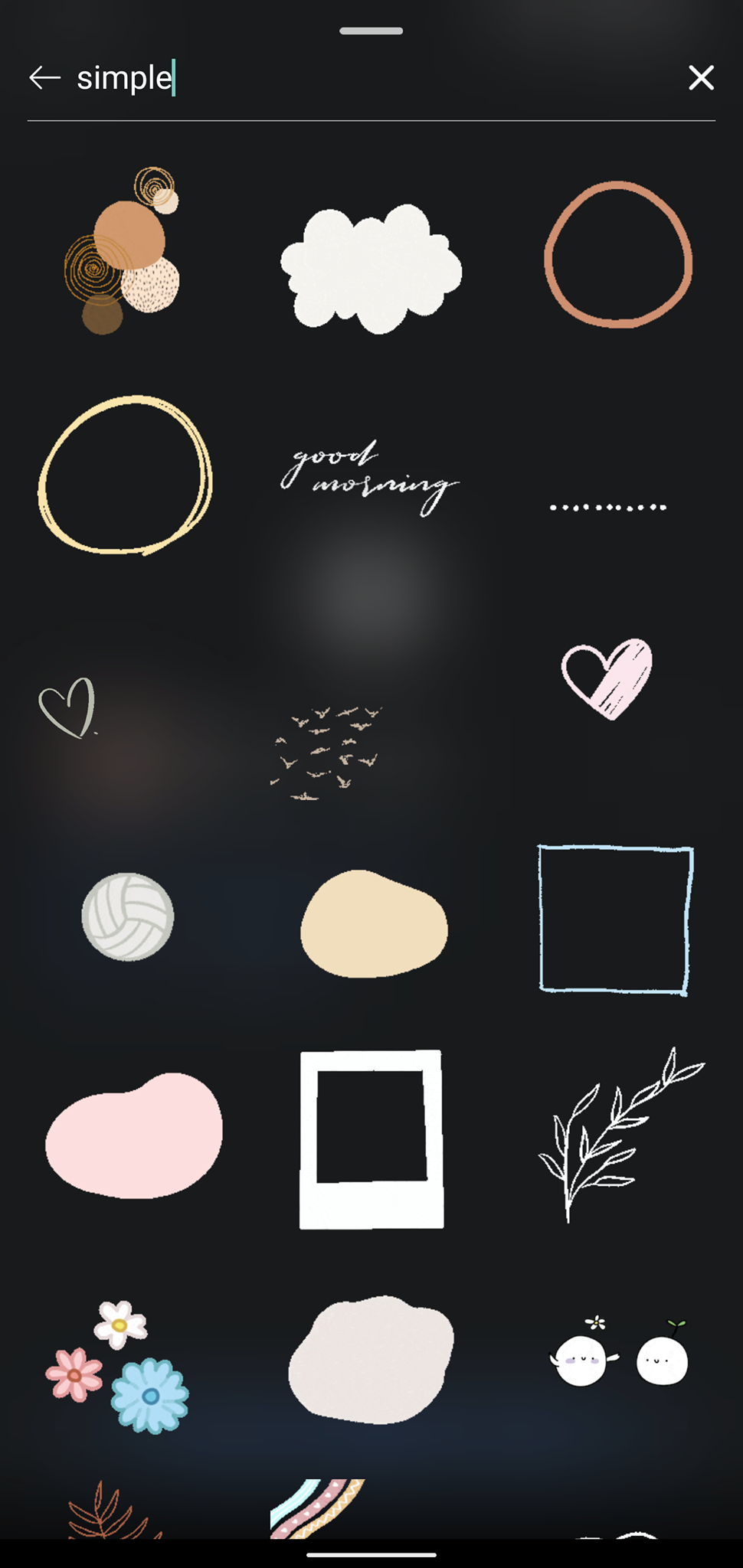Choose the brown circle outline sticker
Viewport: 743px width, 1568px height.
pyautogui.click(x=618, y=255)
